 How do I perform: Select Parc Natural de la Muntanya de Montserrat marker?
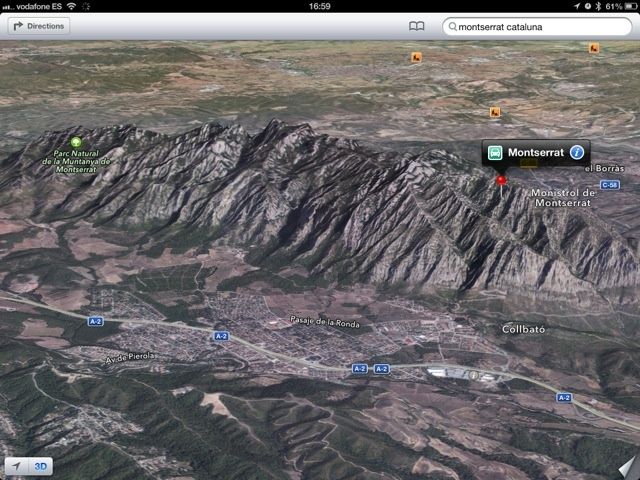coord(77,141)
